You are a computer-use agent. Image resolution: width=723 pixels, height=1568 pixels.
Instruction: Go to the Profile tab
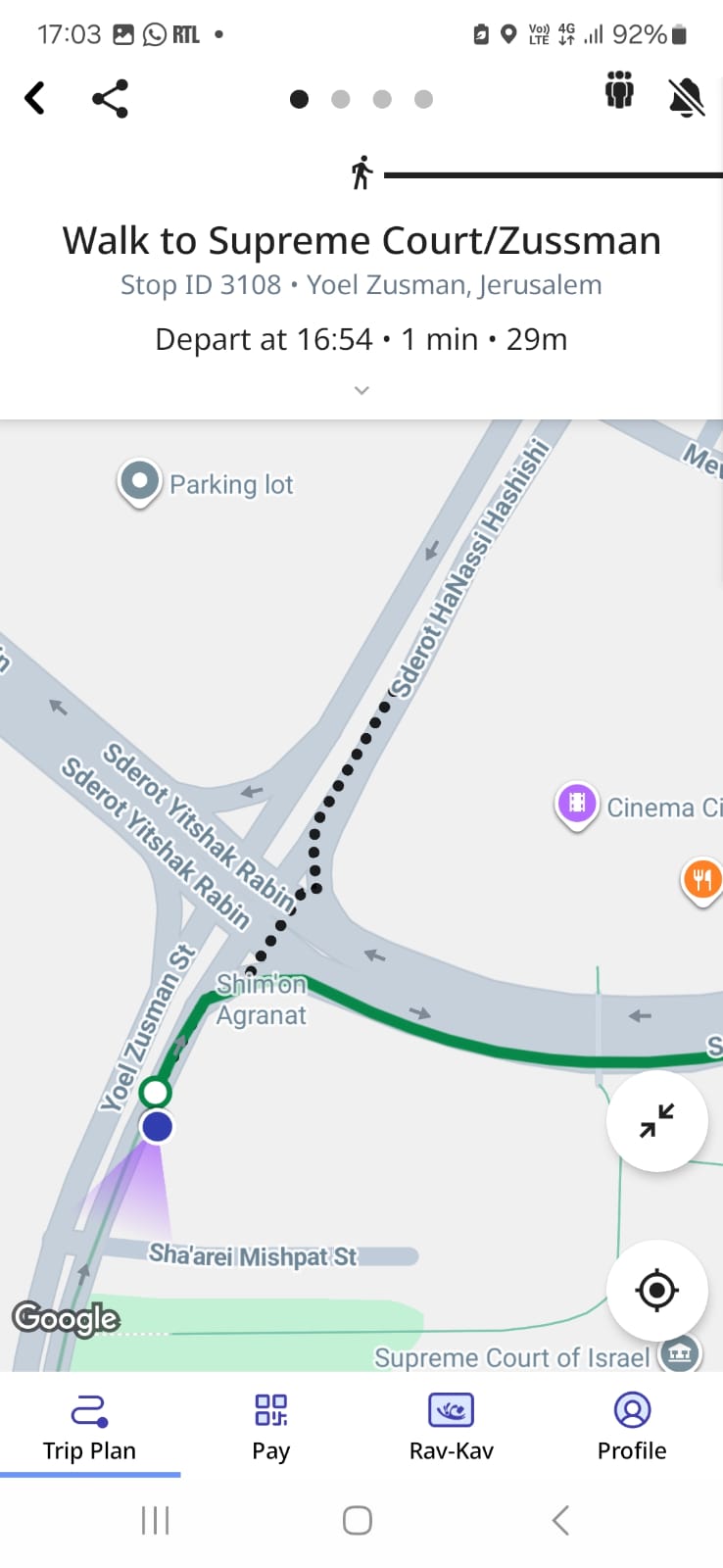tap(632, 1426)
